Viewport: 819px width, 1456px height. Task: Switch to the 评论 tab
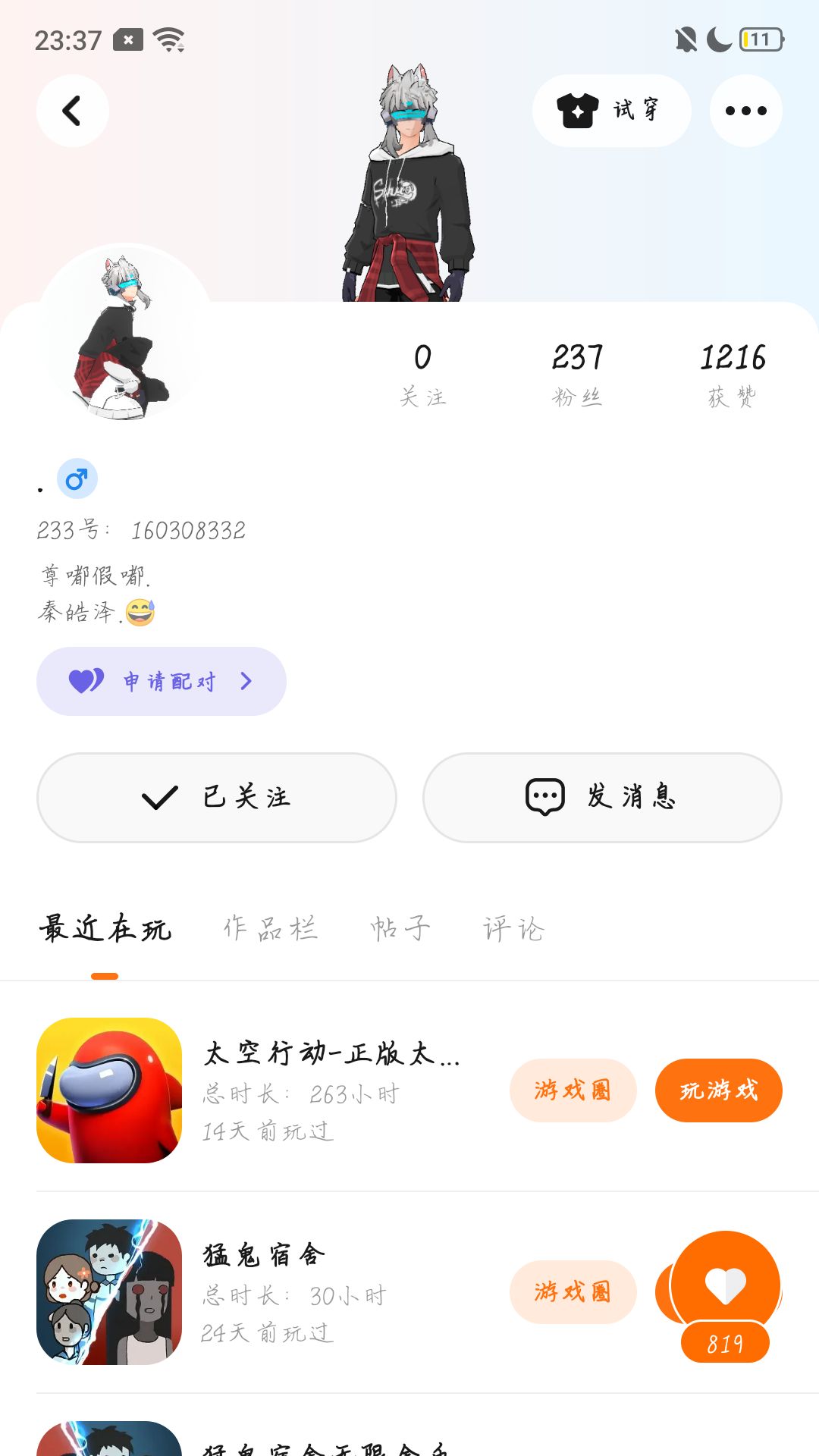pos(514,929)
